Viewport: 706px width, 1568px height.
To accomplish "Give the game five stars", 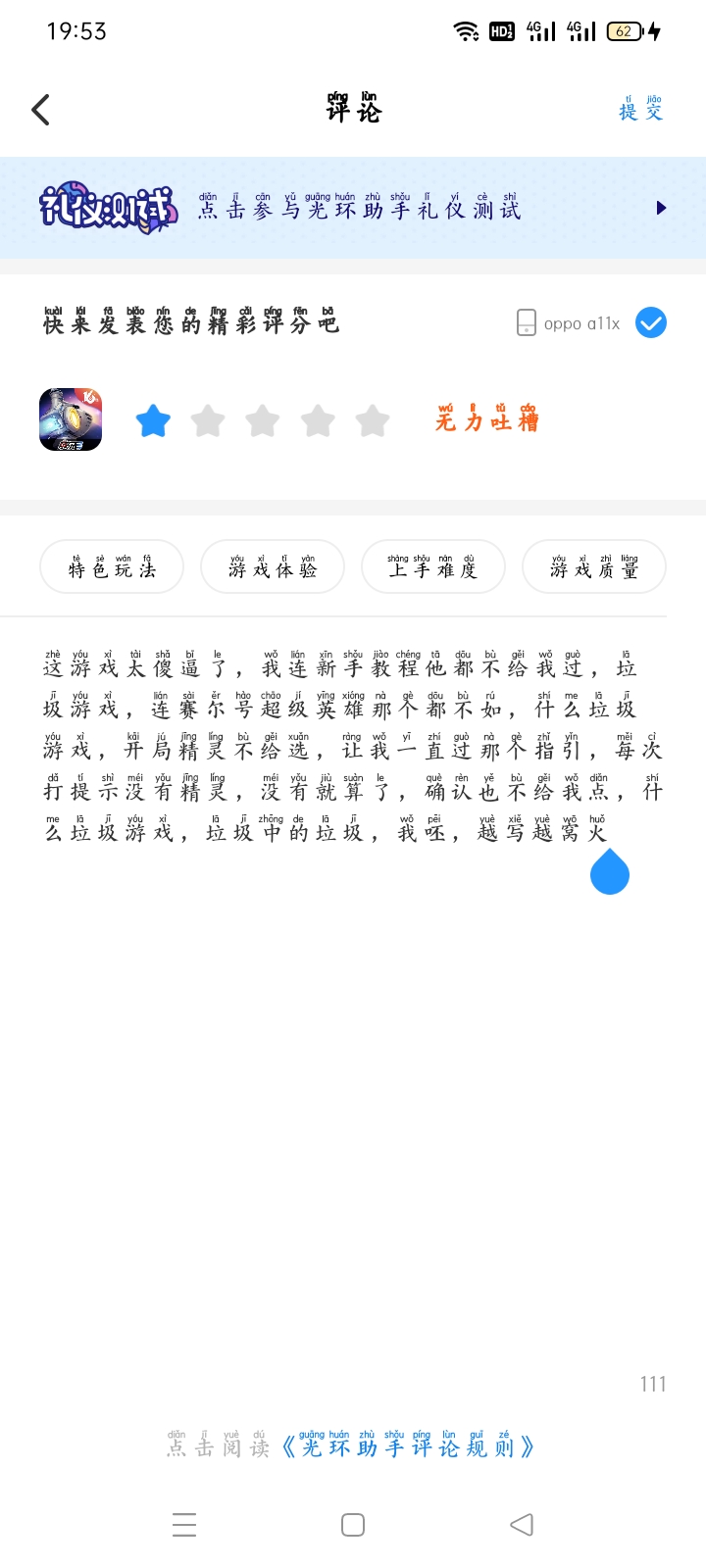I will (373, 421).
